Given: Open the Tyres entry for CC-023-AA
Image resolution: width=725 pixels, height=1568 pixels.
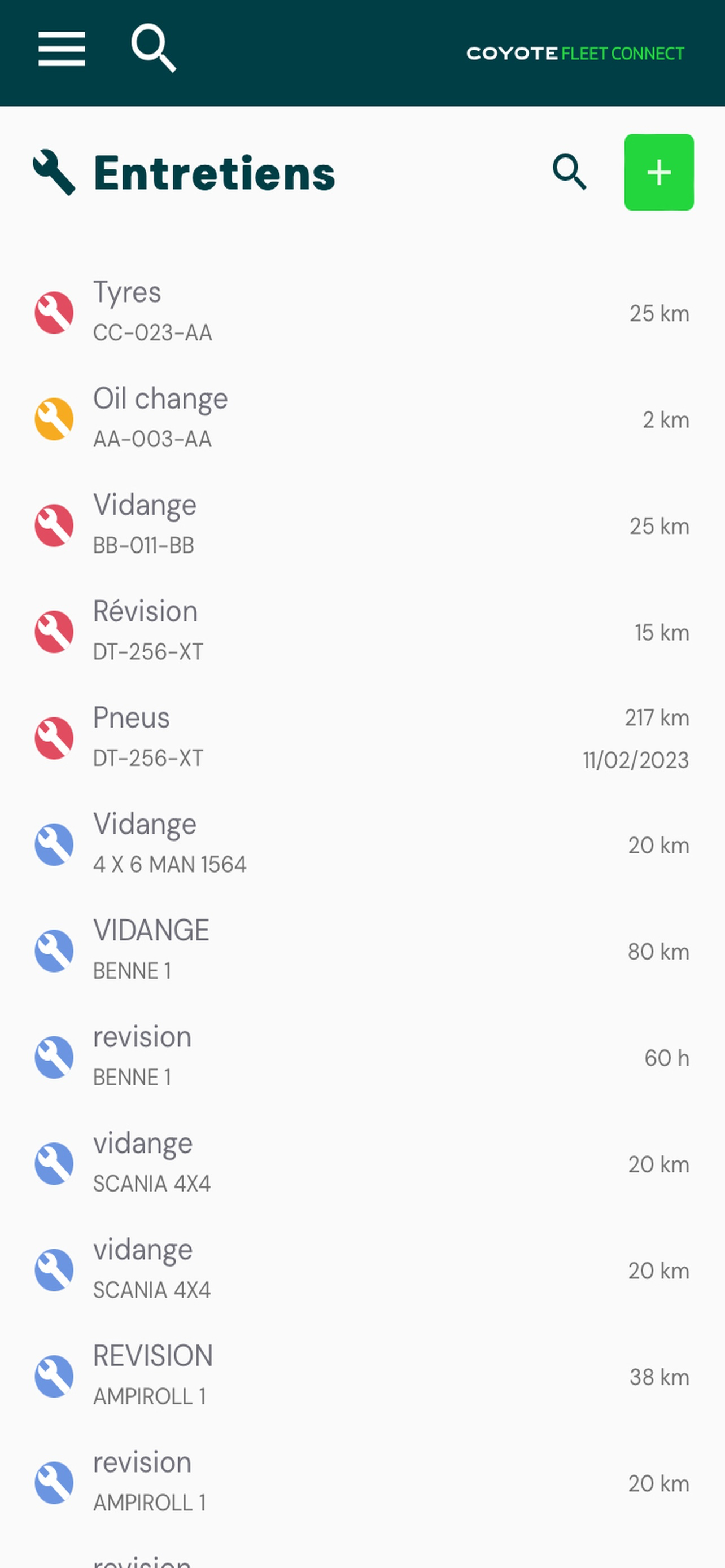Looking at the screenshot, I should [x=362, y=312].
